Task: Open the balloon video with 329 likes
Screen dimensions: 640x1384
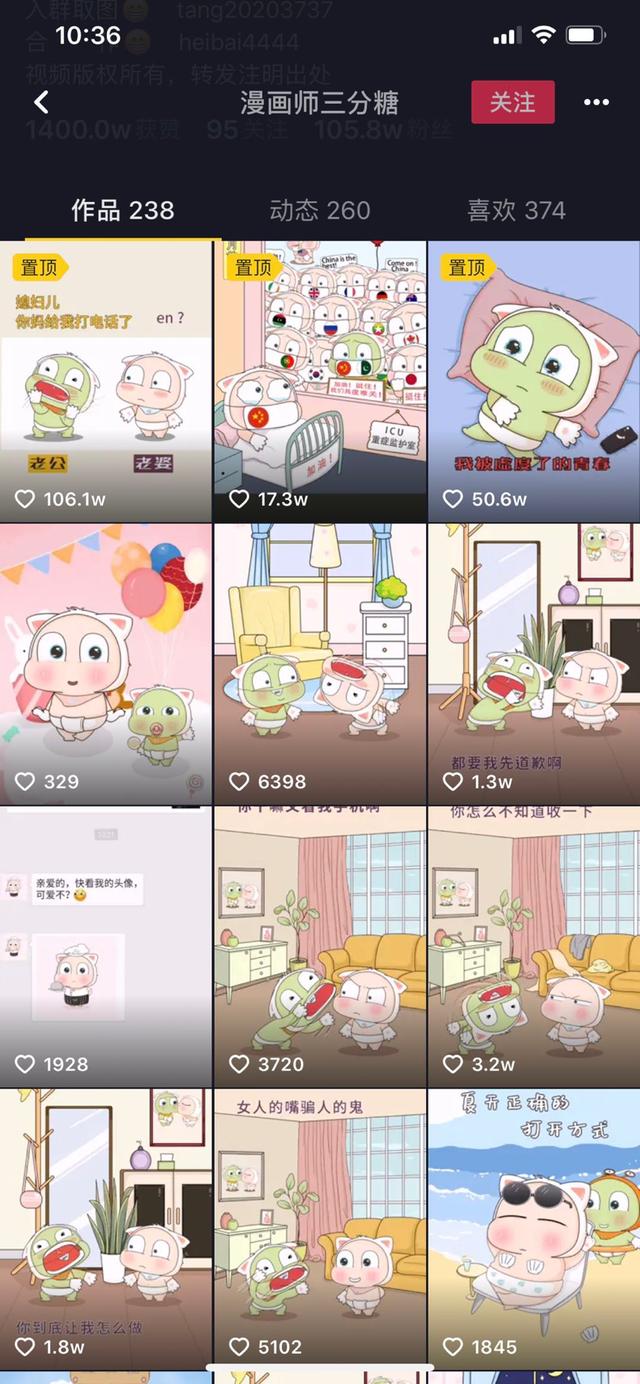Action: 106,663
